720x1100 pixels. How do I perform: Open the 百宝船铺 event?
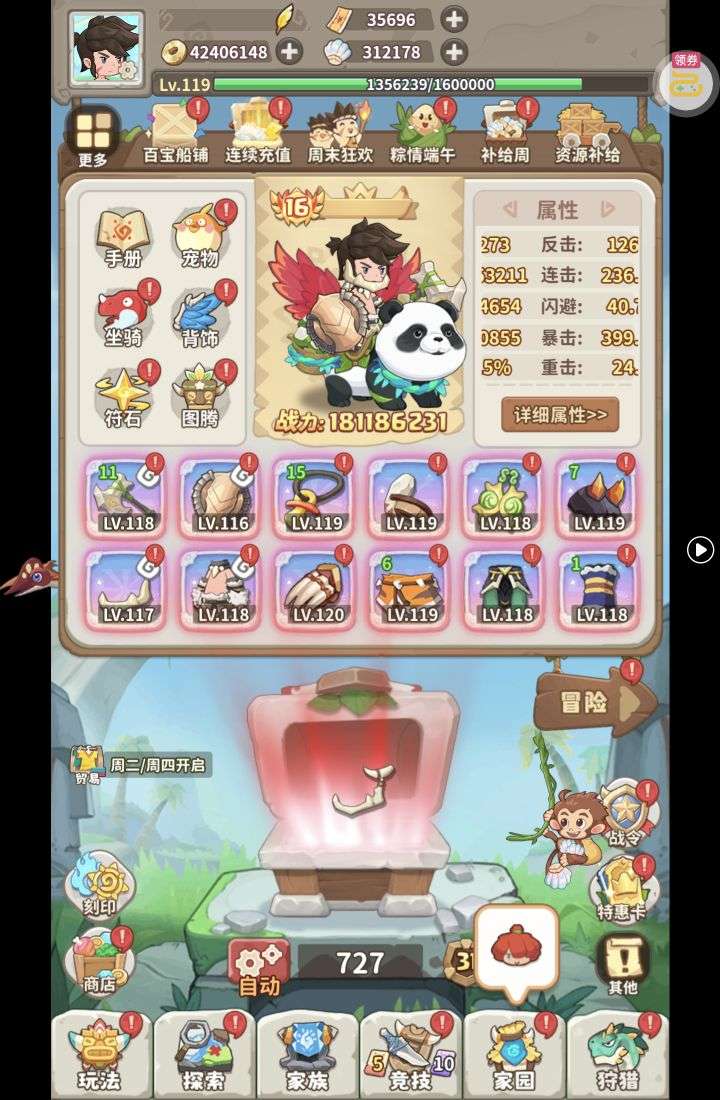pos(176,134)
